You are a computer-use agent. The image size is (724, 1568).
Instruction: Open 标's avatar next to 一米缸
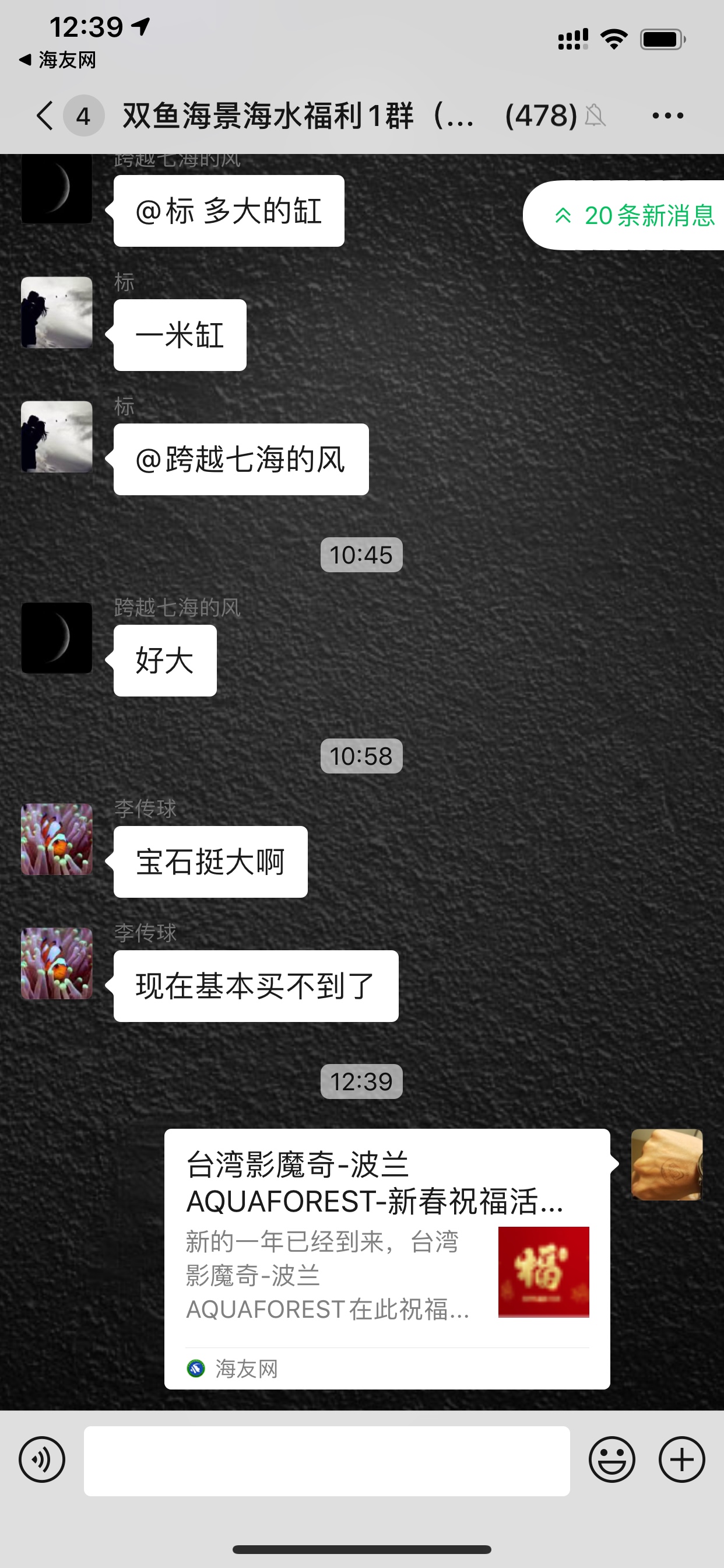pos(57,312)
